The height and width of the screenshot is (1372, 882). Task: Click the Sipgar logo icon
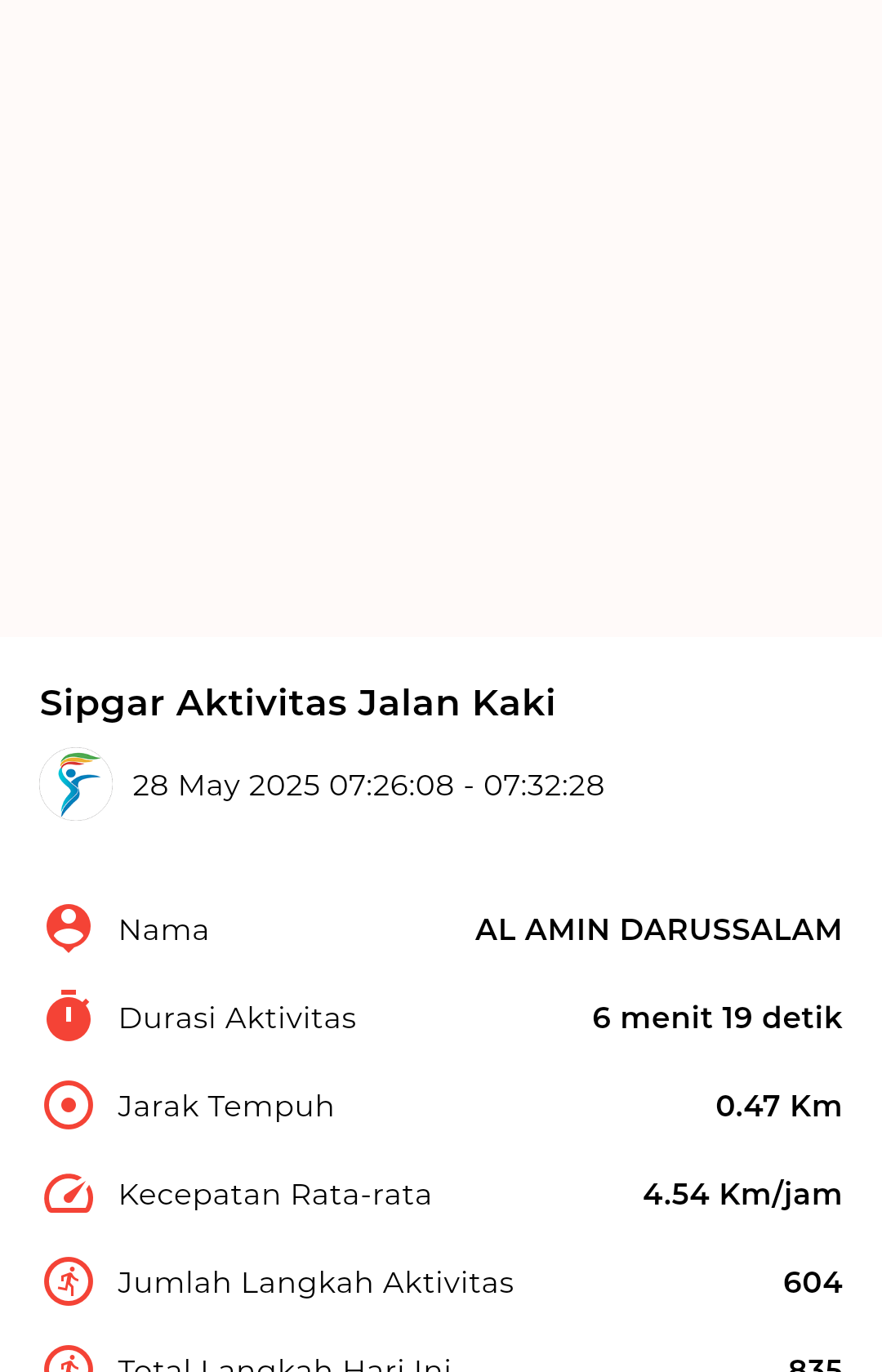click(x=75, y=785)
